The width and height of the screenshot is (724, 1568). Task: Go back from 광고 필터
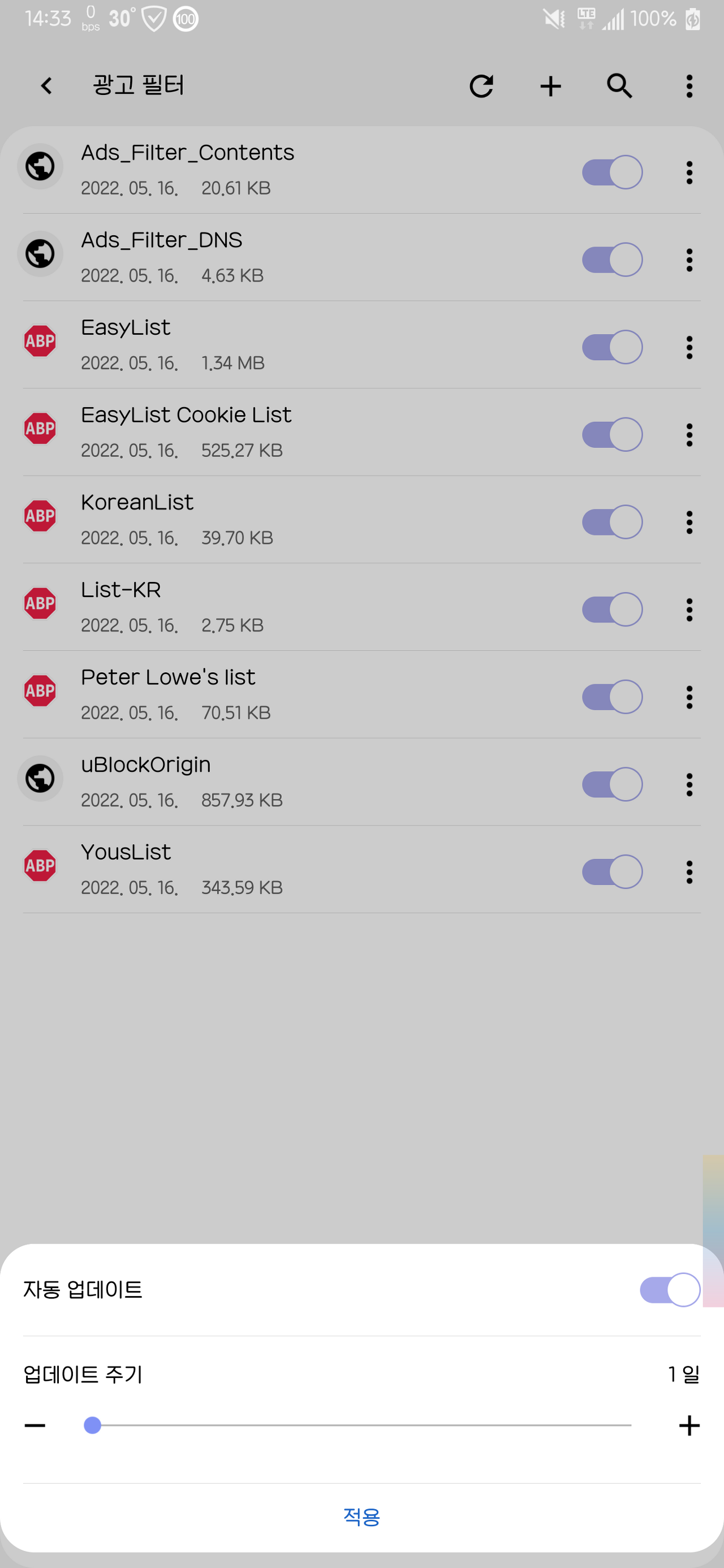pos(46,86)
